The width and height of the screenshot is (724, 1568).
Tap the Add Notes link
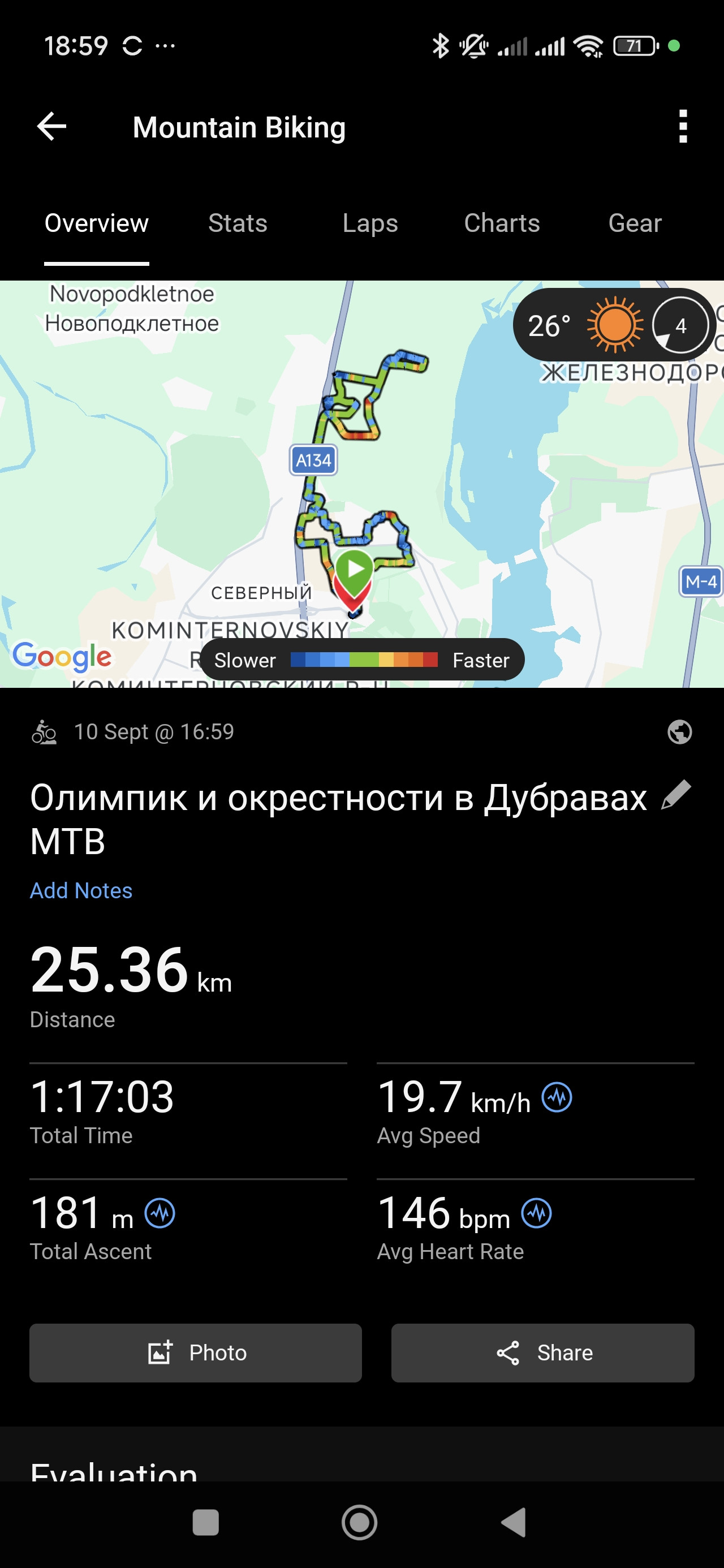(x=81, y=890)
